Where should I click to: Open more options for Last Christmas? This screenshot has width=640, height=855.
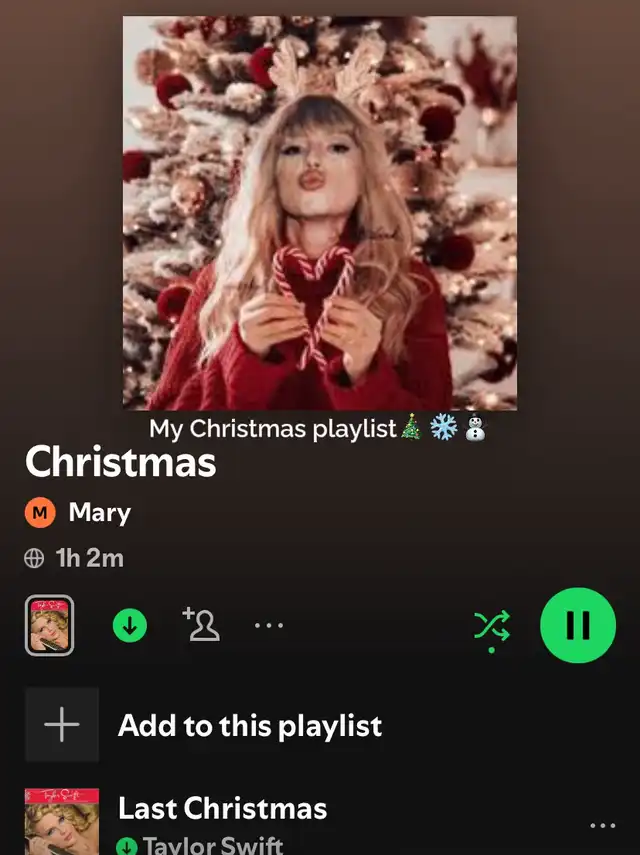[602, 826]
